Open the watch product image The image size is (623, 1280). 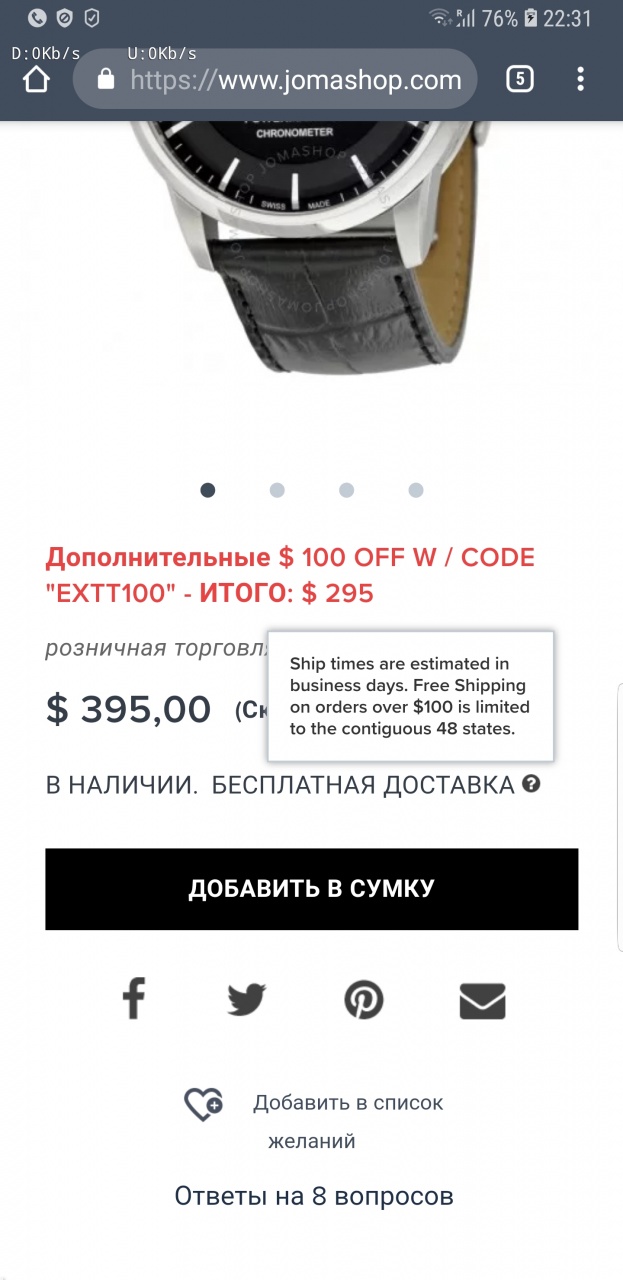310,250
